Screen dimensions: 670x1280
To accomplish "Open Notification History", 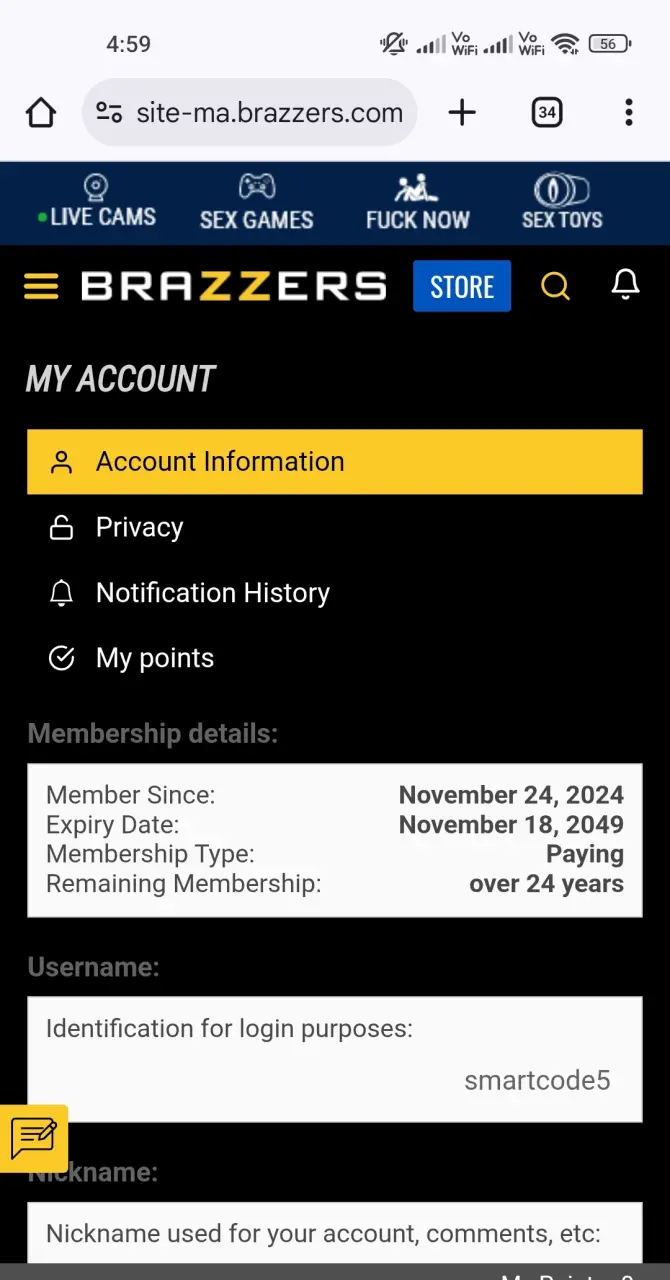I will point(335,593).
